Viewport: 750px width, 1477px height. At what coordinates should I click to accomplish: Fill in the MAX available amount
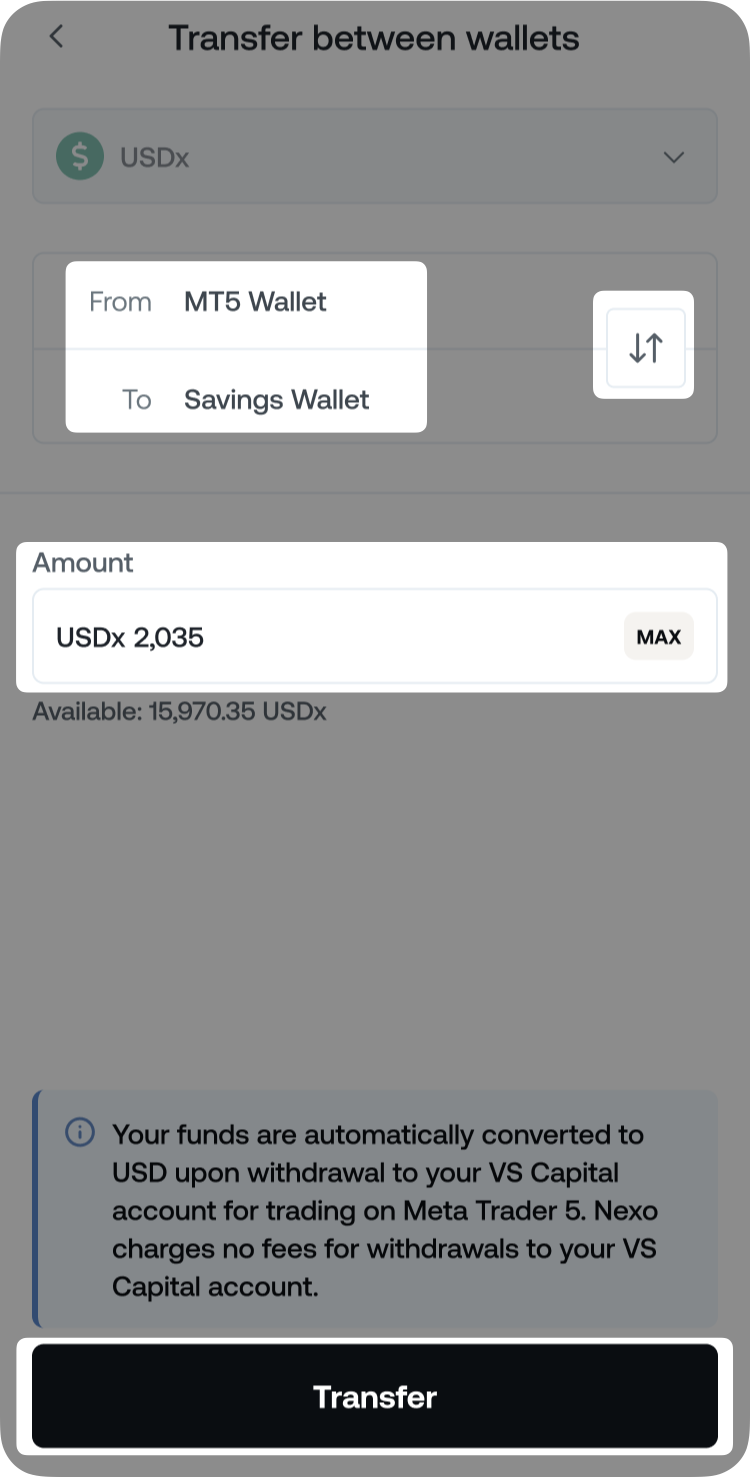658,637
